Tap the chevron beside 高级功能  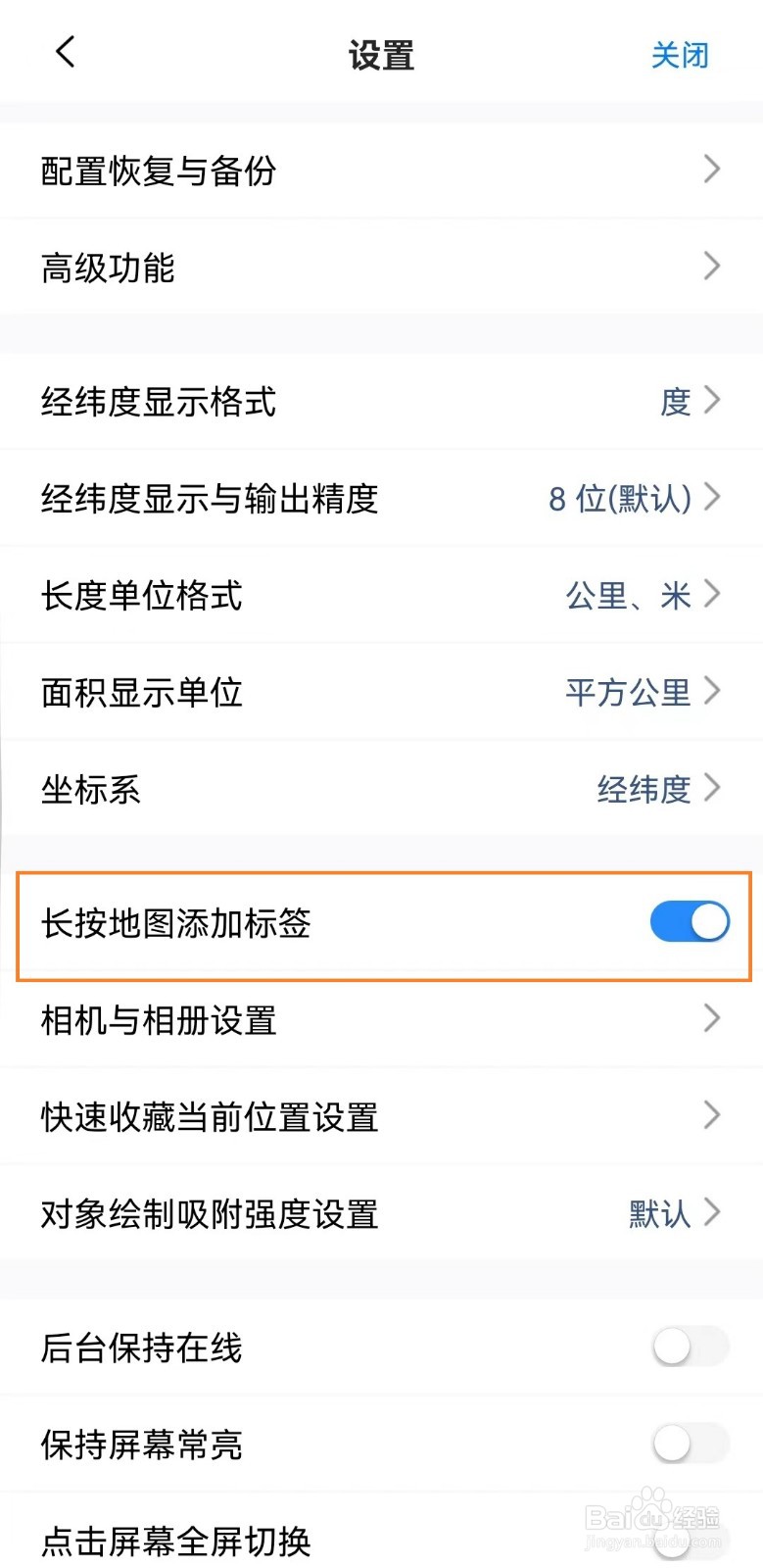tap(712, 267)
